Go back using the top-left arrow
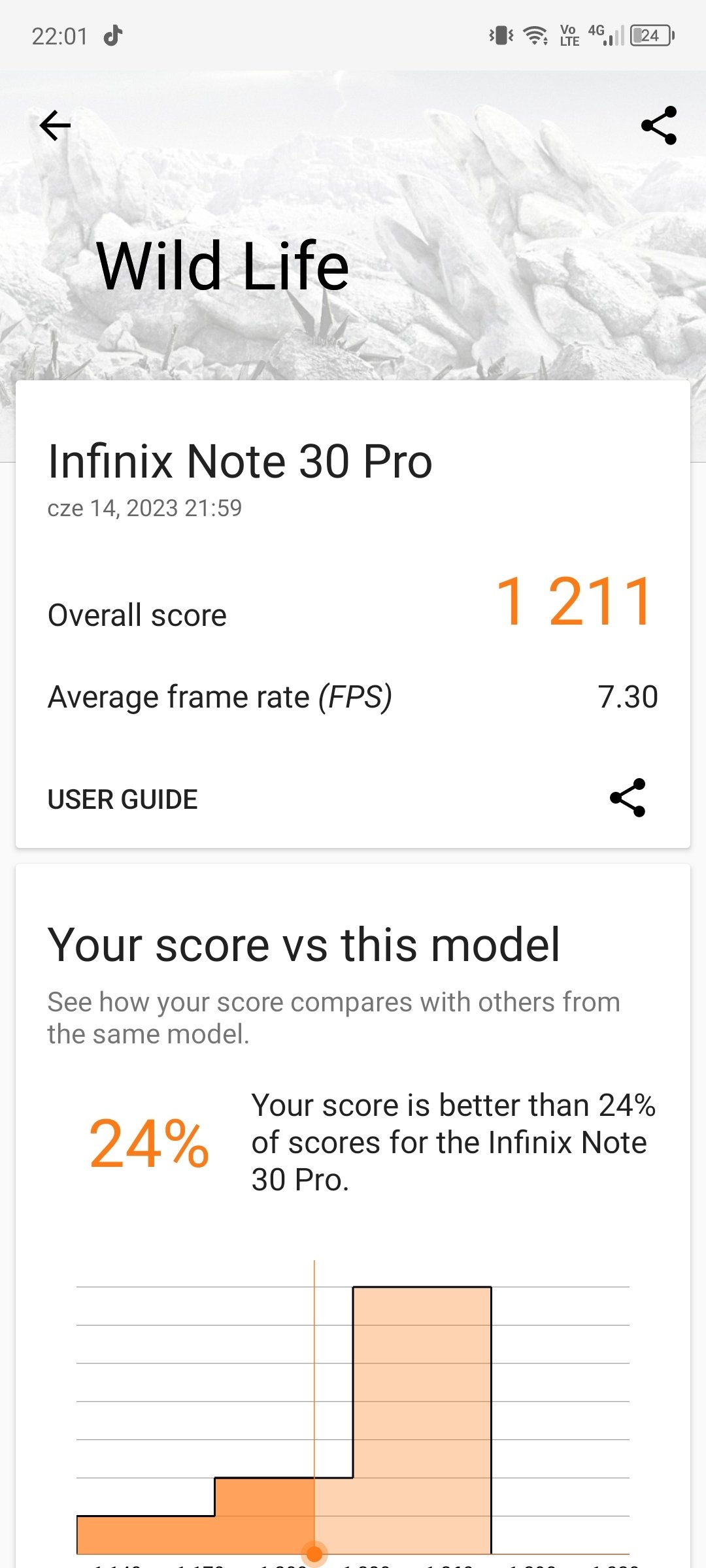This screenshot has height=1568, width=706. [x=55, y=125]
